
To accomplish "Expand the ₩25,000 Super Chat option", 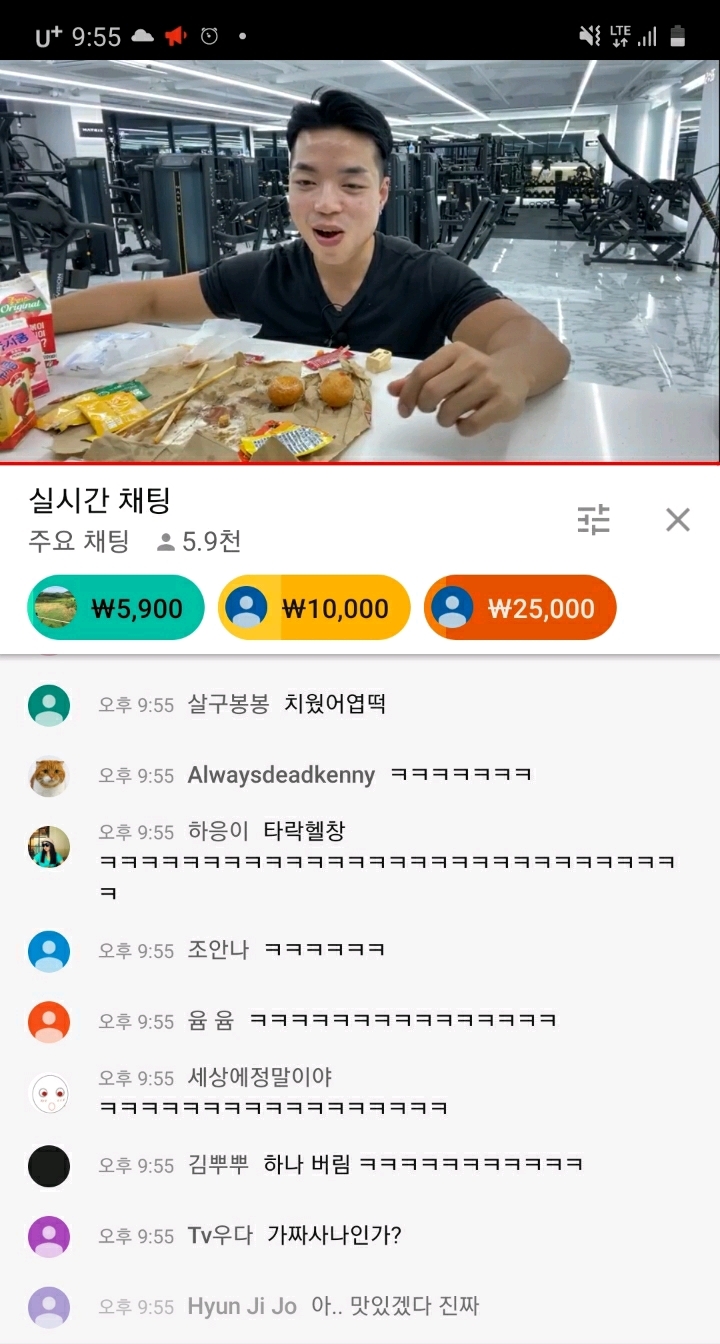I will pos(520,607).
